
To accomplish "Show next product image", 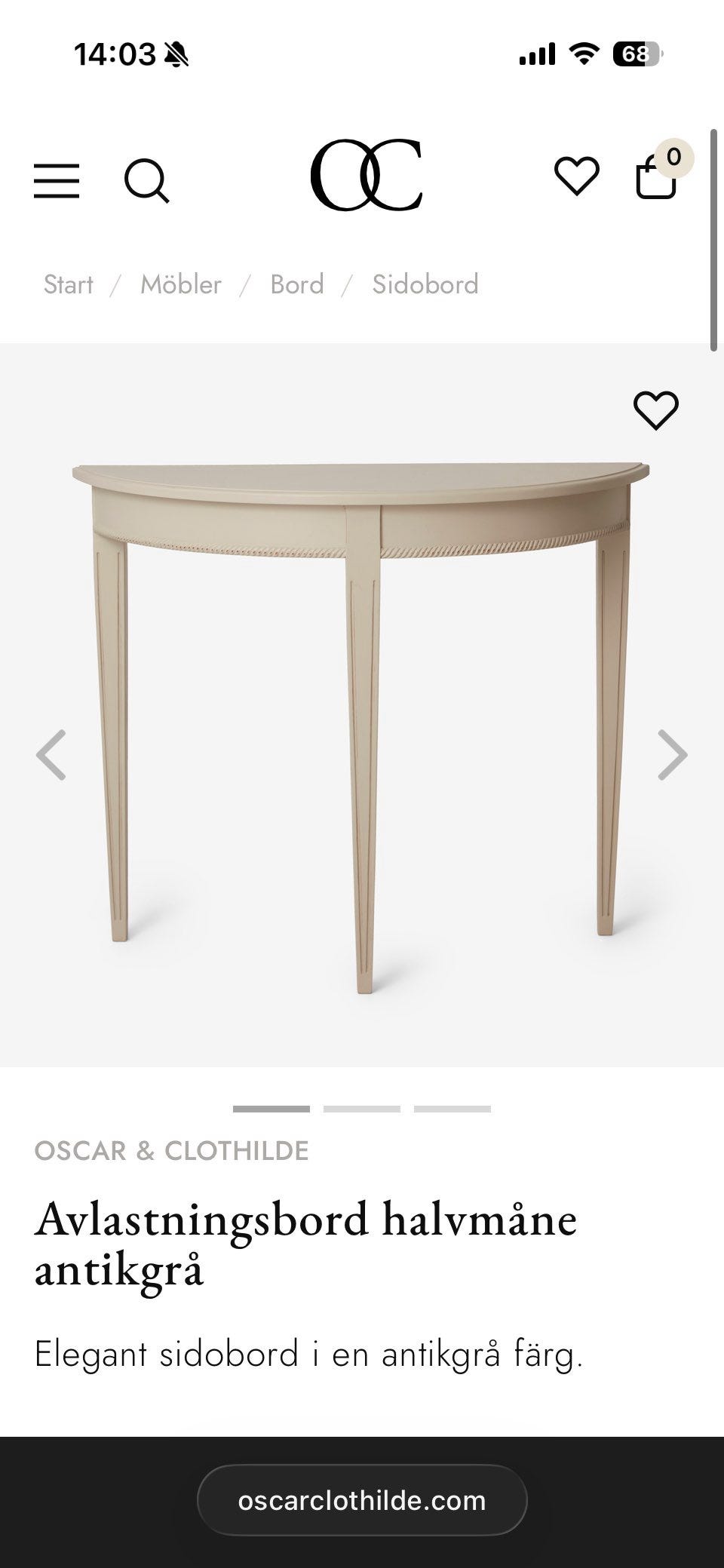I will [673, 754].
